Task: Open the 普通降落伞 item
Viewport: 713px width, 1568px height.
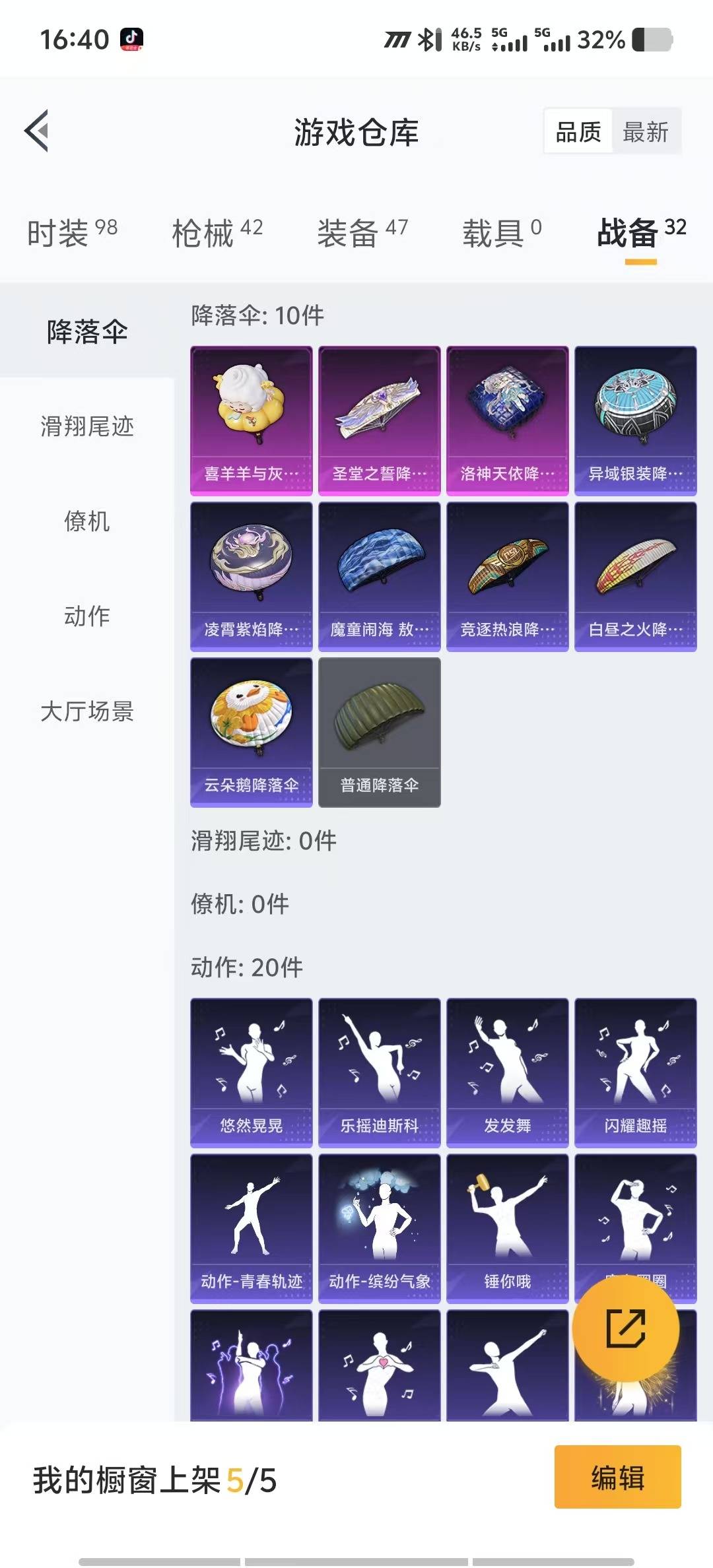Action: [x=379, y=732]
